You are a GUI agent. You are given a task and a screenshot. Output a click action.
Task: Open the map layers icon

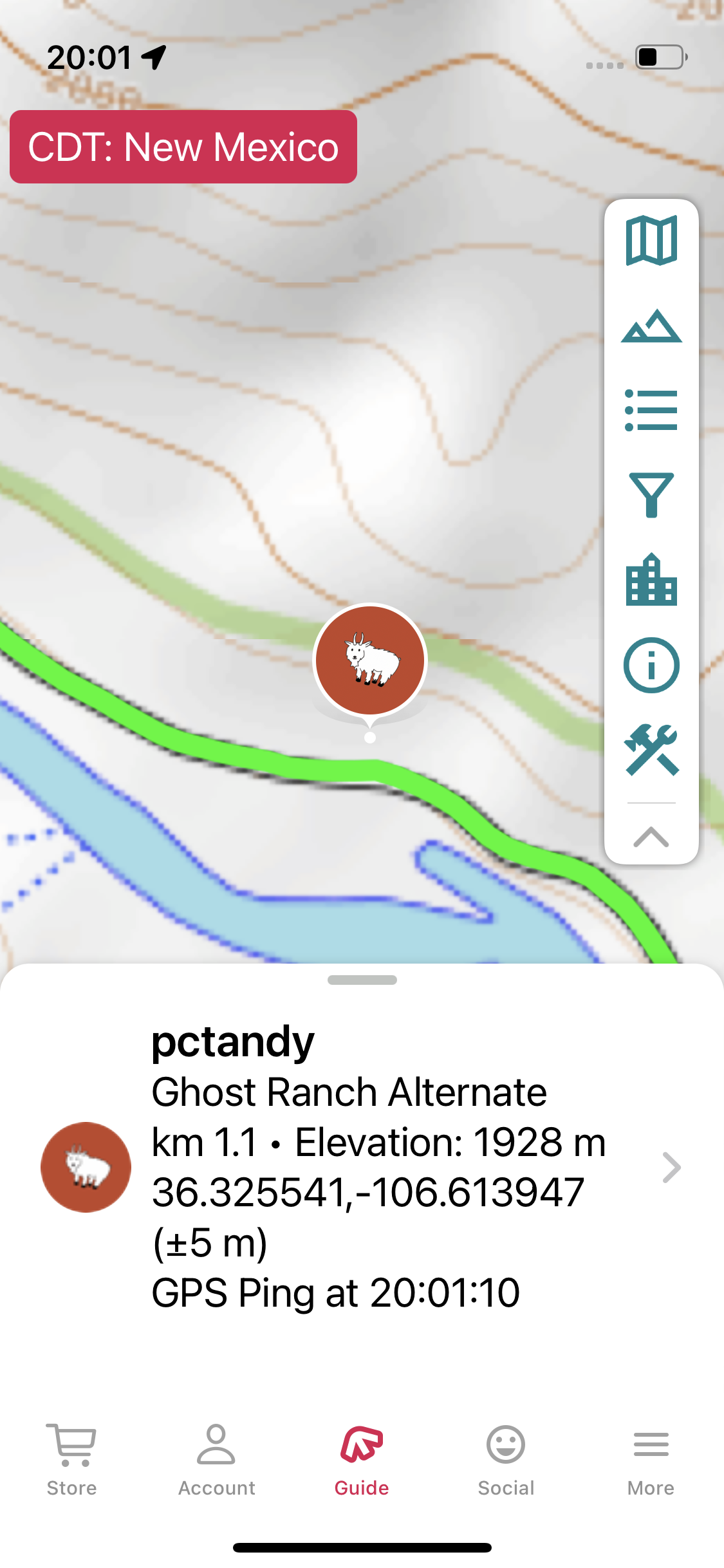651,241
